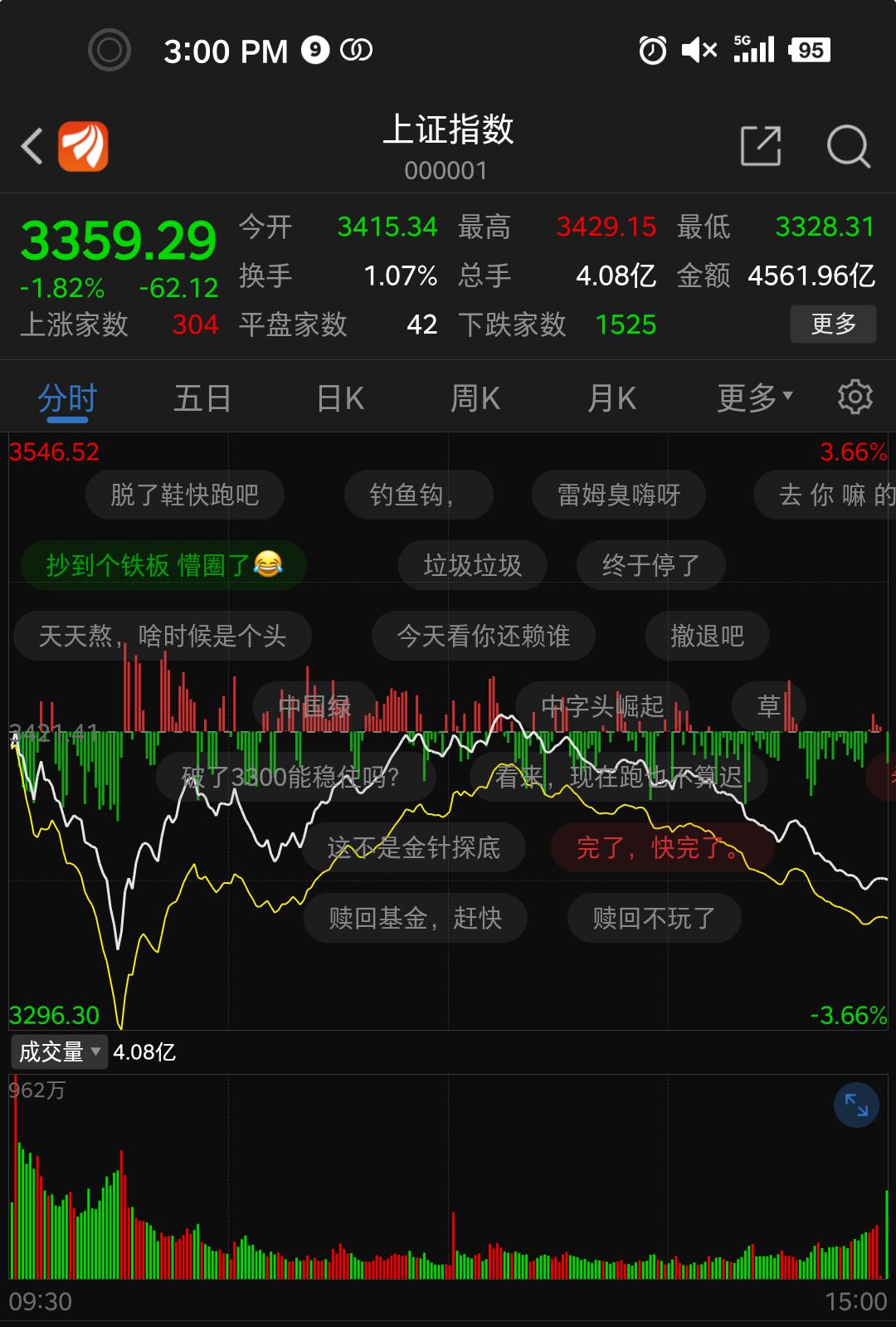Switch to the 日K tab
Screen dimensions: 896x1327
[x=337, y=398]
